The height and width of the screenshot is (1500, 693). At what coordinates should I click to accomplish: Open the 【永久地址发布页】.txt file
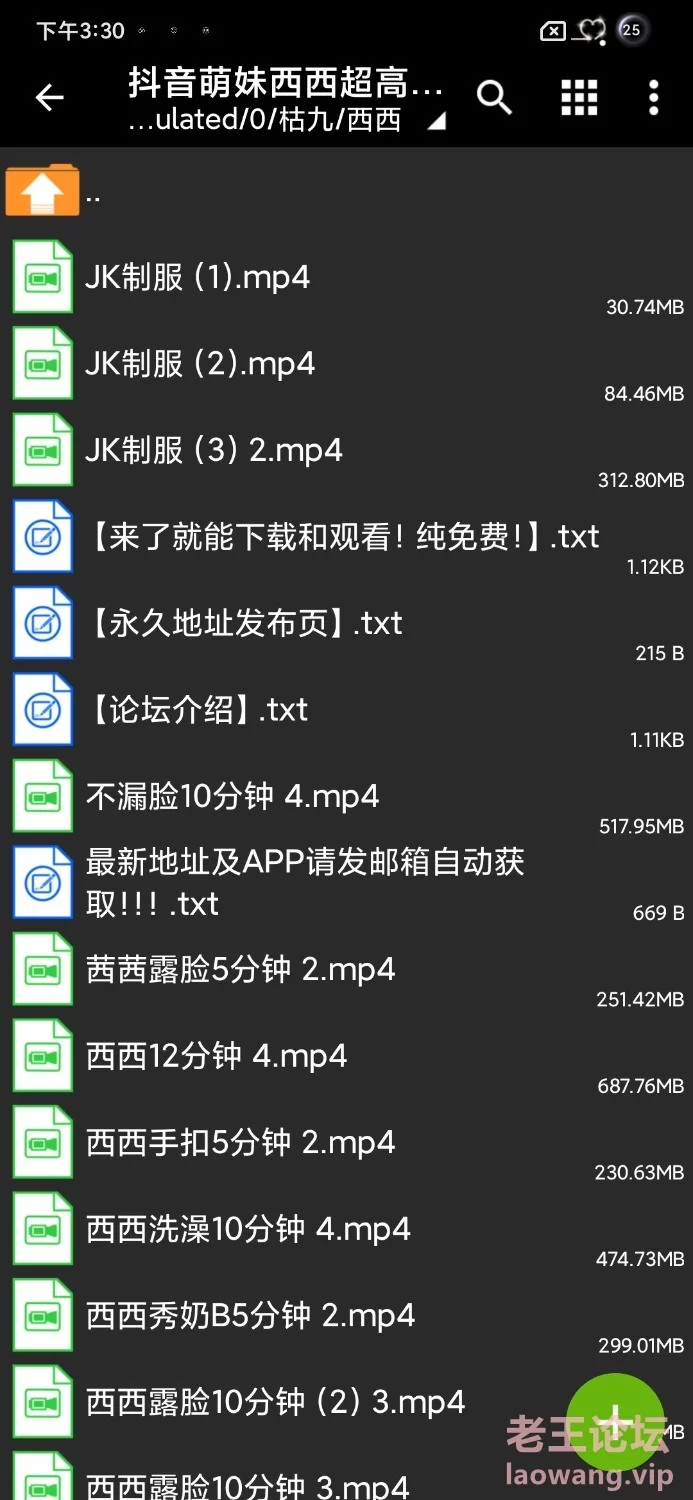coord(346,624)
